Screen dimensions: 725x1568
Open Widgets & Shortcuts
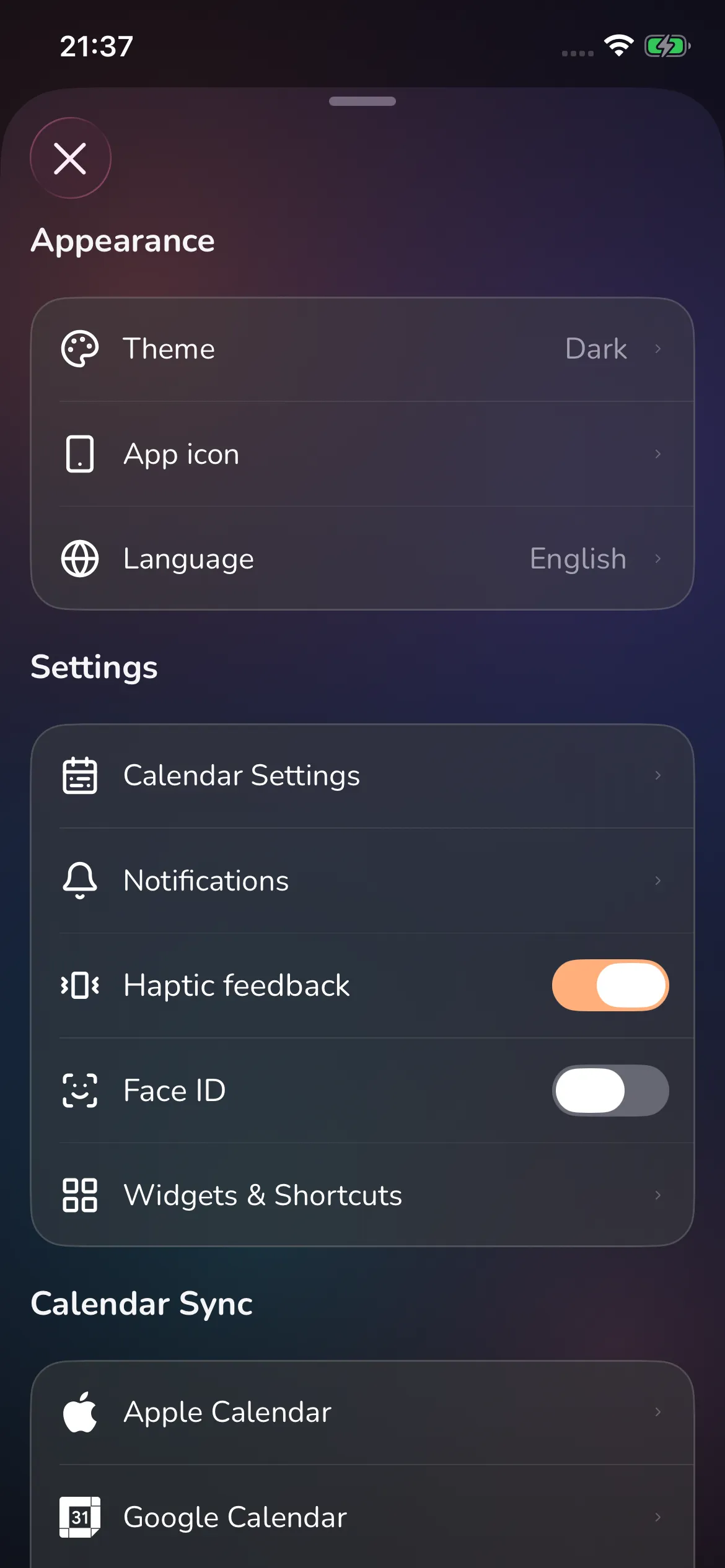[x=362, y=1195]
